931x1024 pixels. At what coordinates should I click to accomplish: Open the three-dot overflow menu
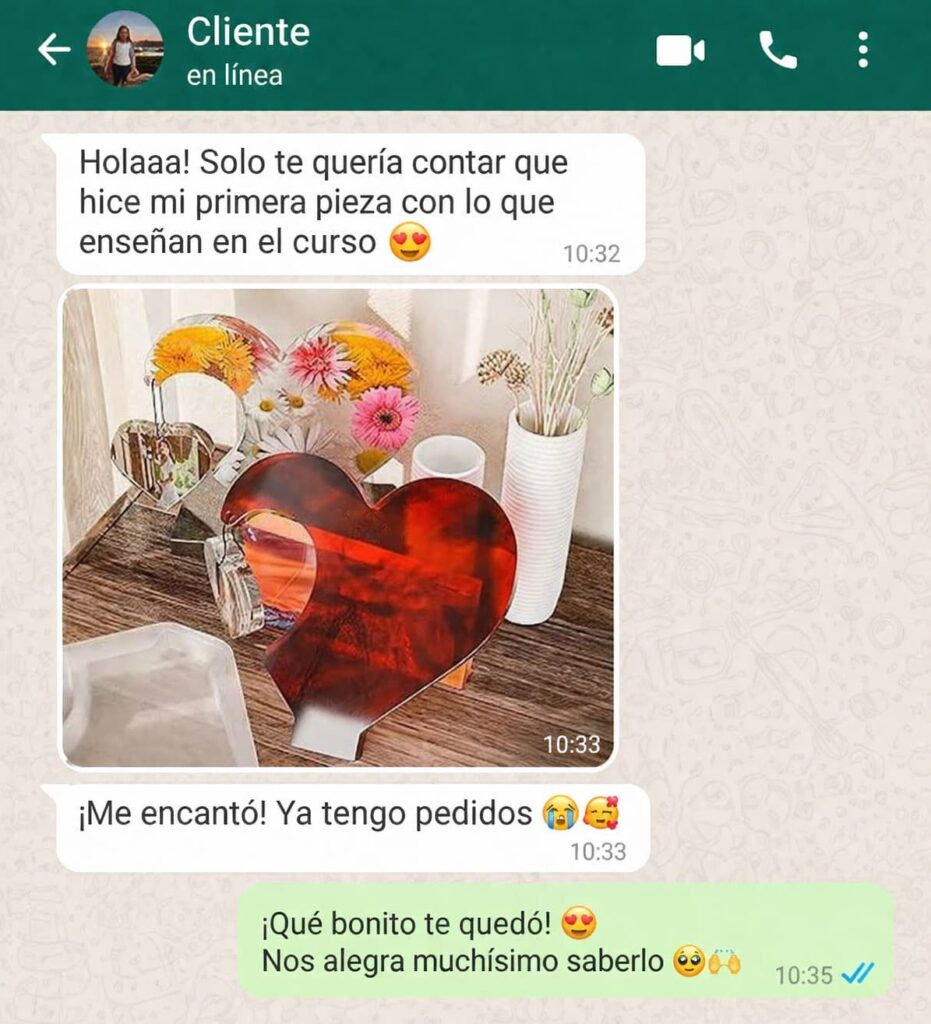[863, 50]
